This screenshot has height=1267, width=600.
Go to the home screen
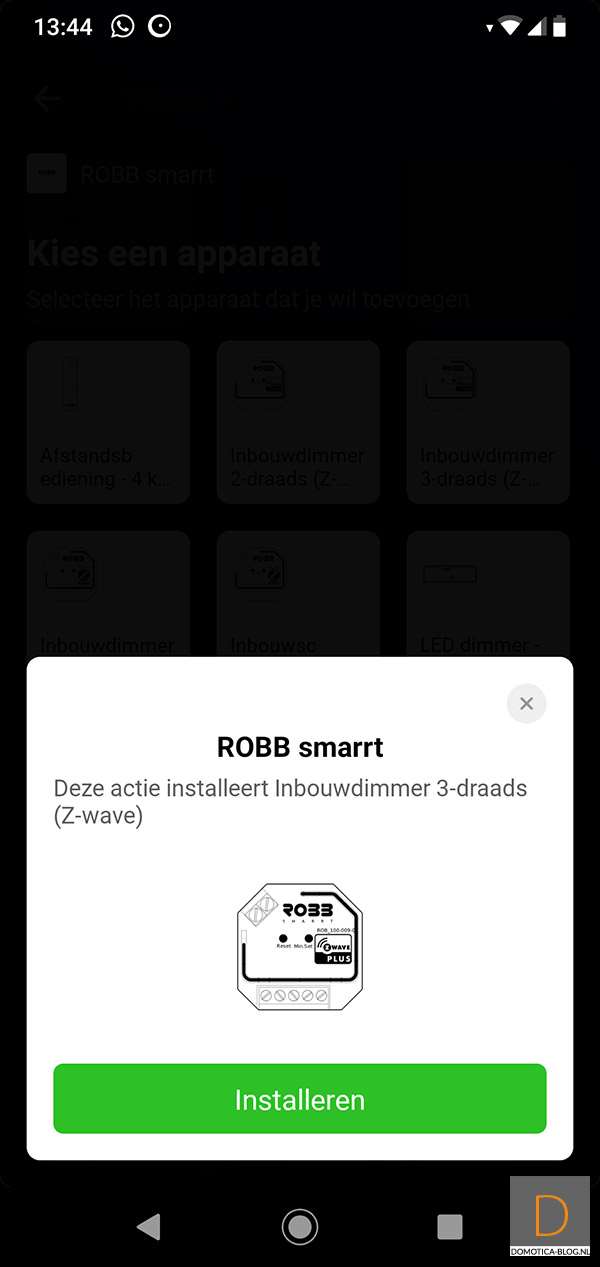point(299,1226)
